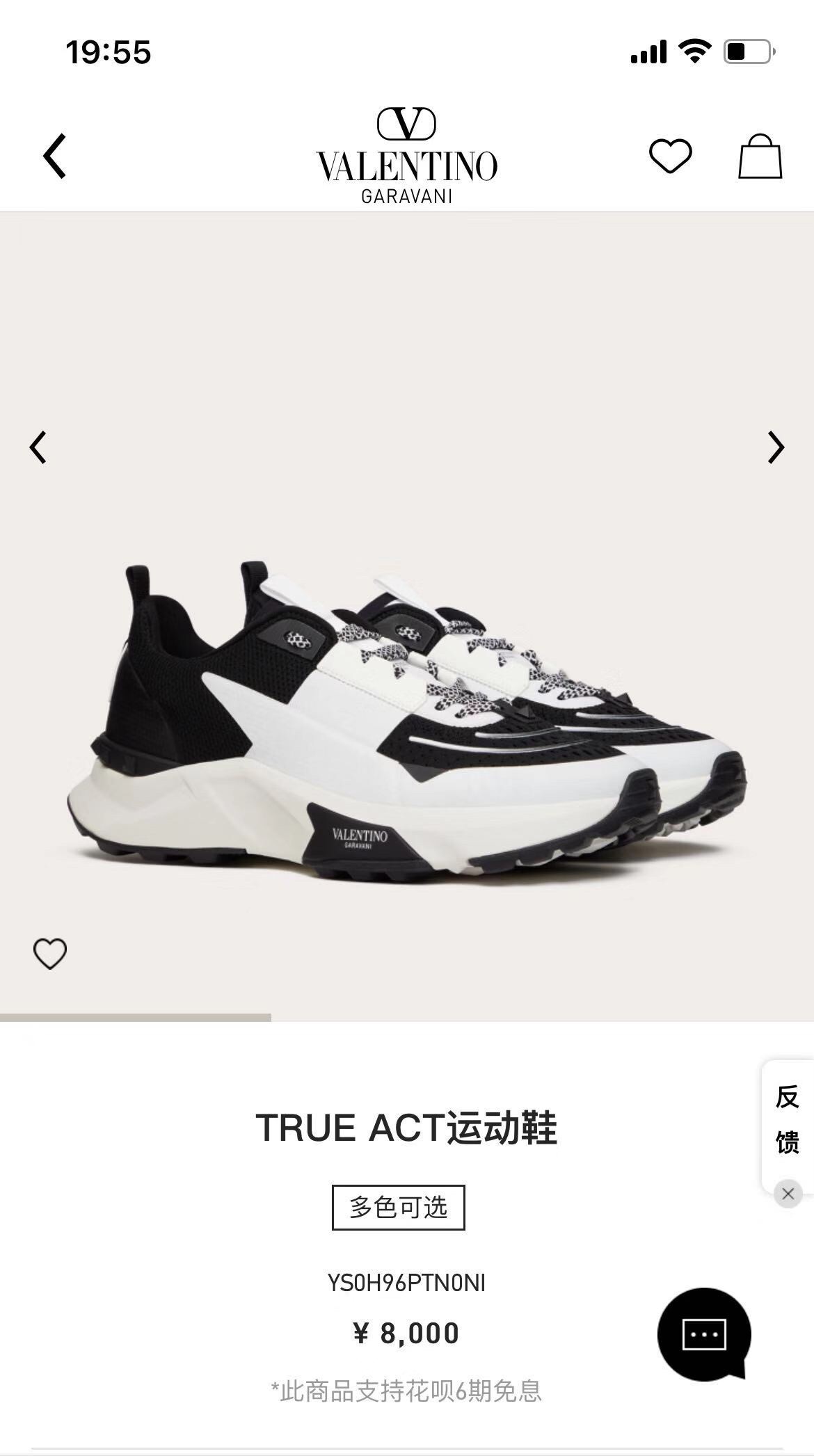Dismiss the feedback floating widget
This screenshot has height=1456, width=814.
pyautogui.click(x=788, y=1194)
